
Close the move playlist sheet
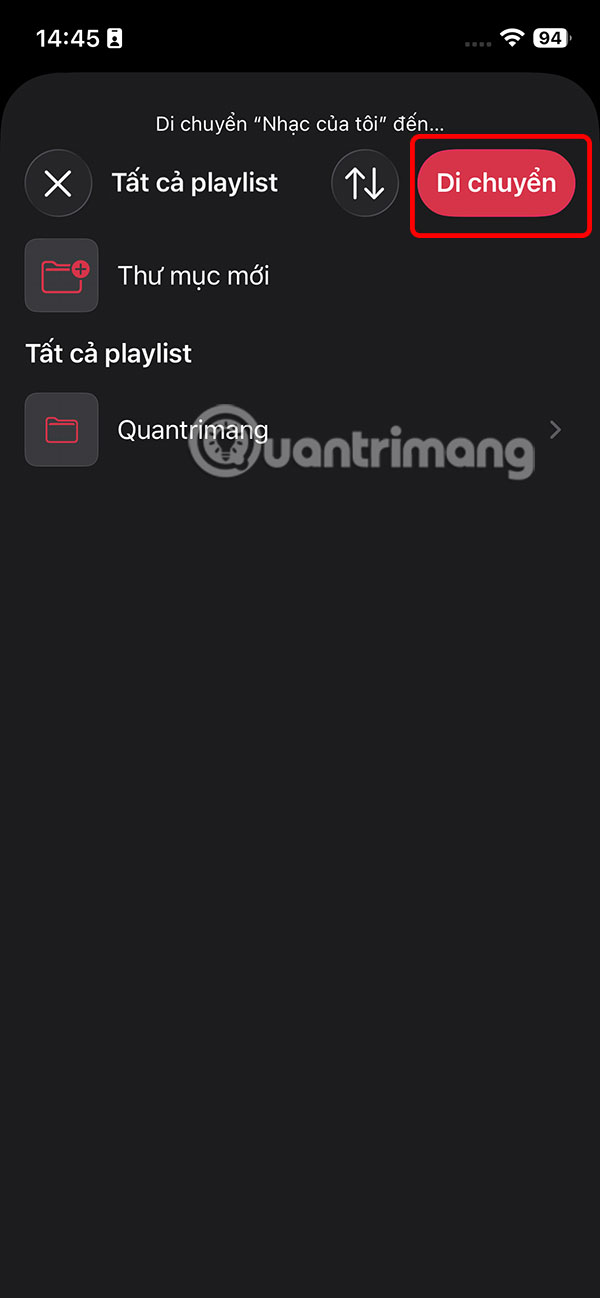pyautogui.click(x=58, y=184)
